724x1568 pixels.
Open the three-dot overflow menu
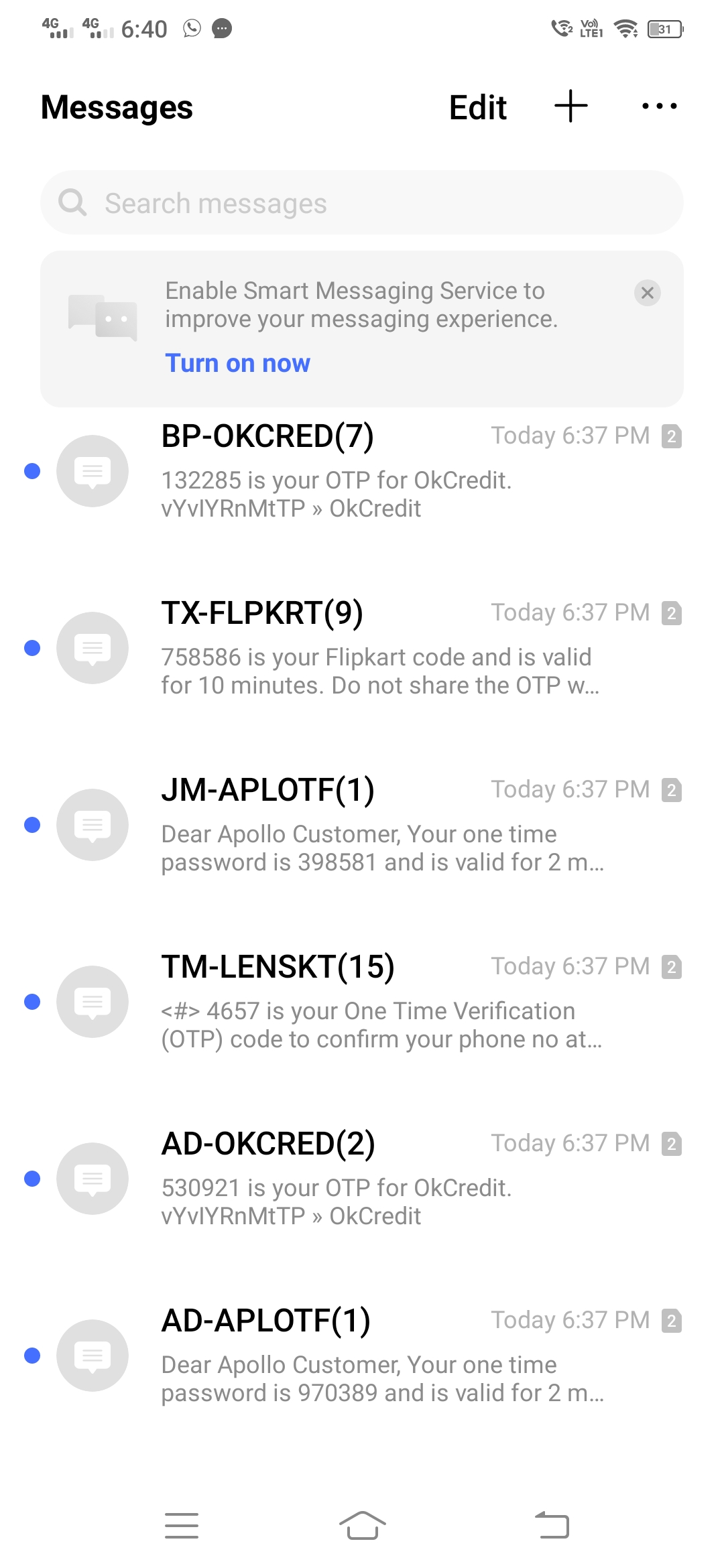coord(659,106)
